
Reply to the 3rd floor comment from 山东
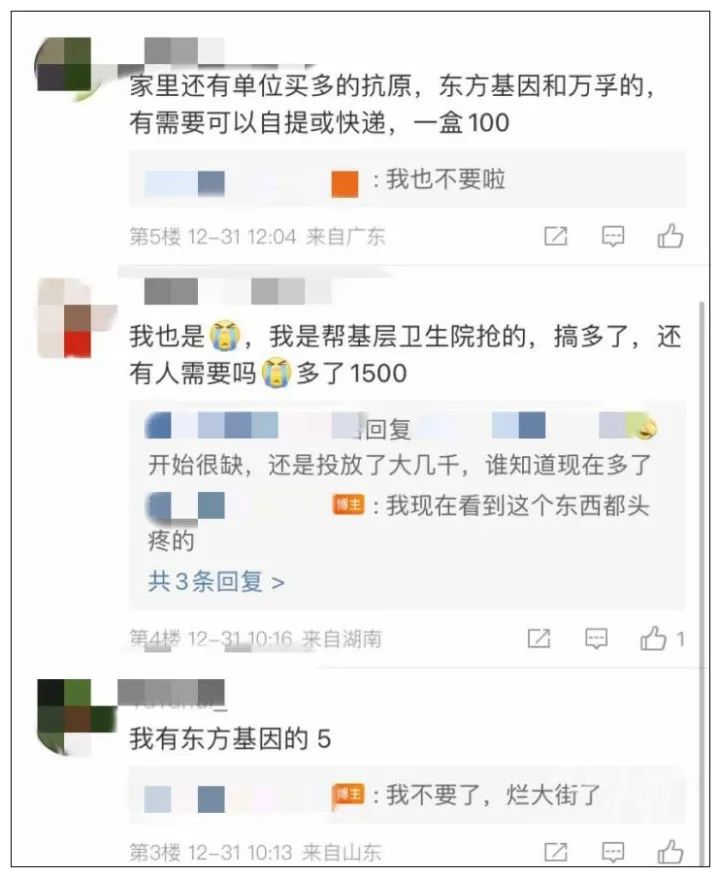tap(612, 852)
